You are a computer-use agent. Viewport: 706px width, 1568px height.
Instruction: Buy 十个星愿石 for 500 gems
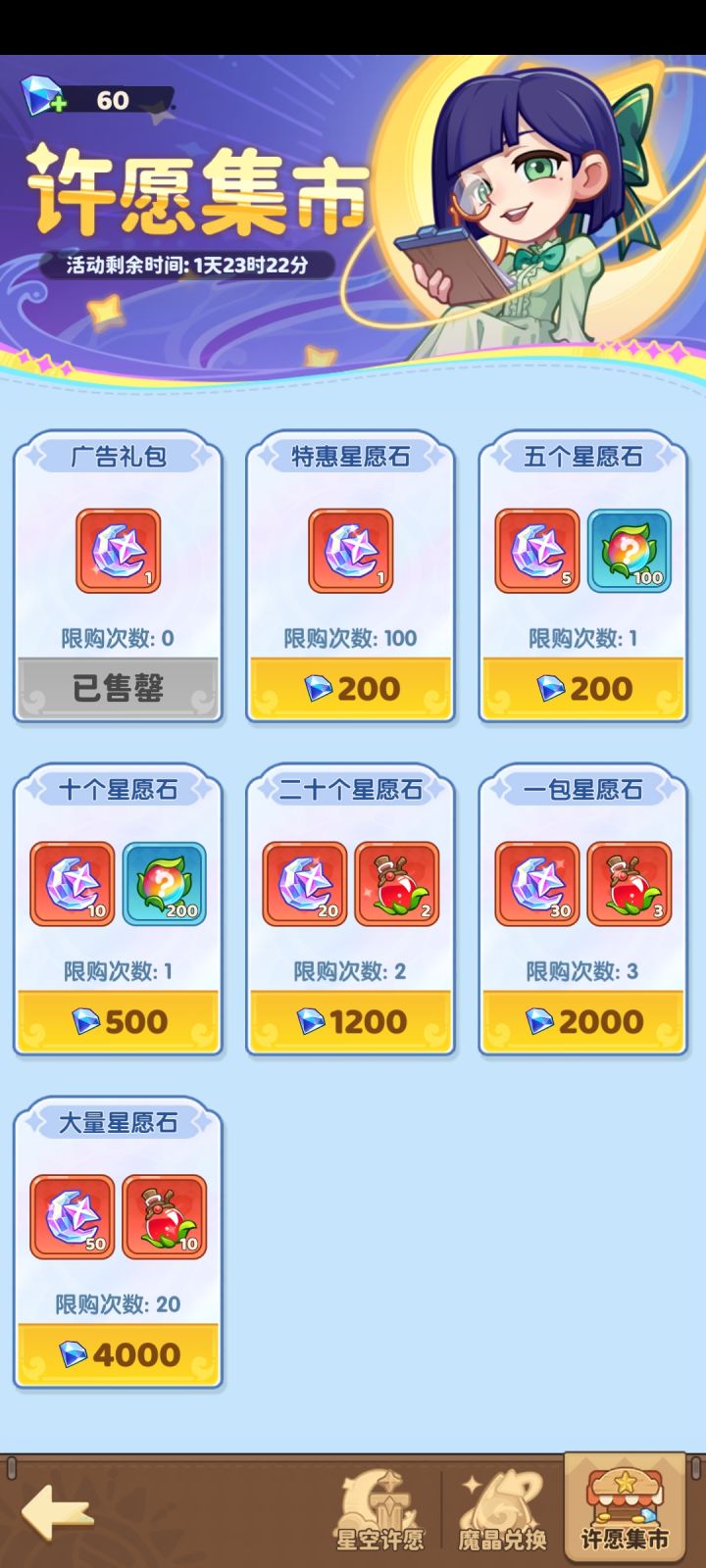click(x=118, y=1021)
